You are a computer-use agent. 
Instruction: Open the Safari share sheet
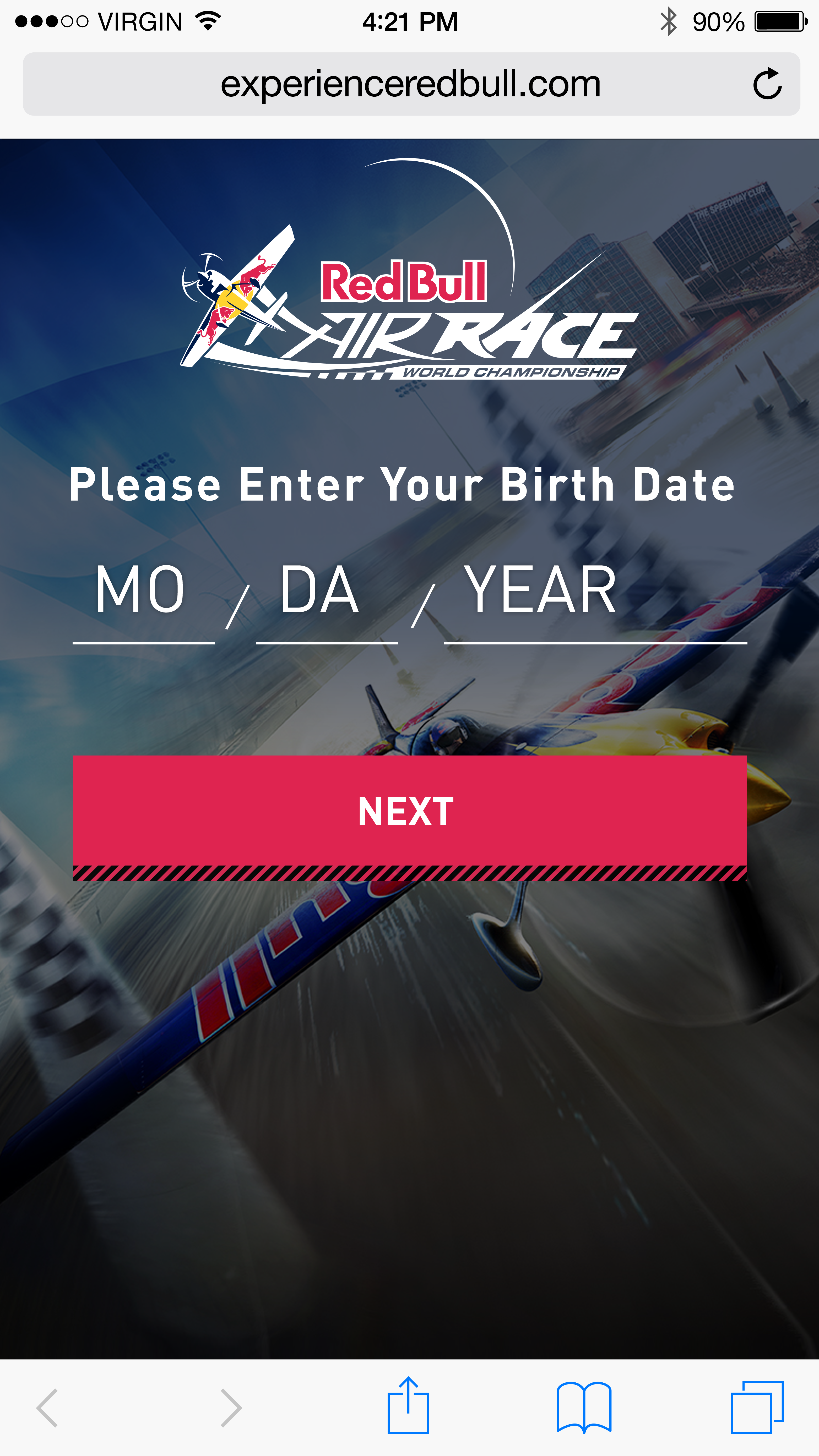click(408, 1406)
